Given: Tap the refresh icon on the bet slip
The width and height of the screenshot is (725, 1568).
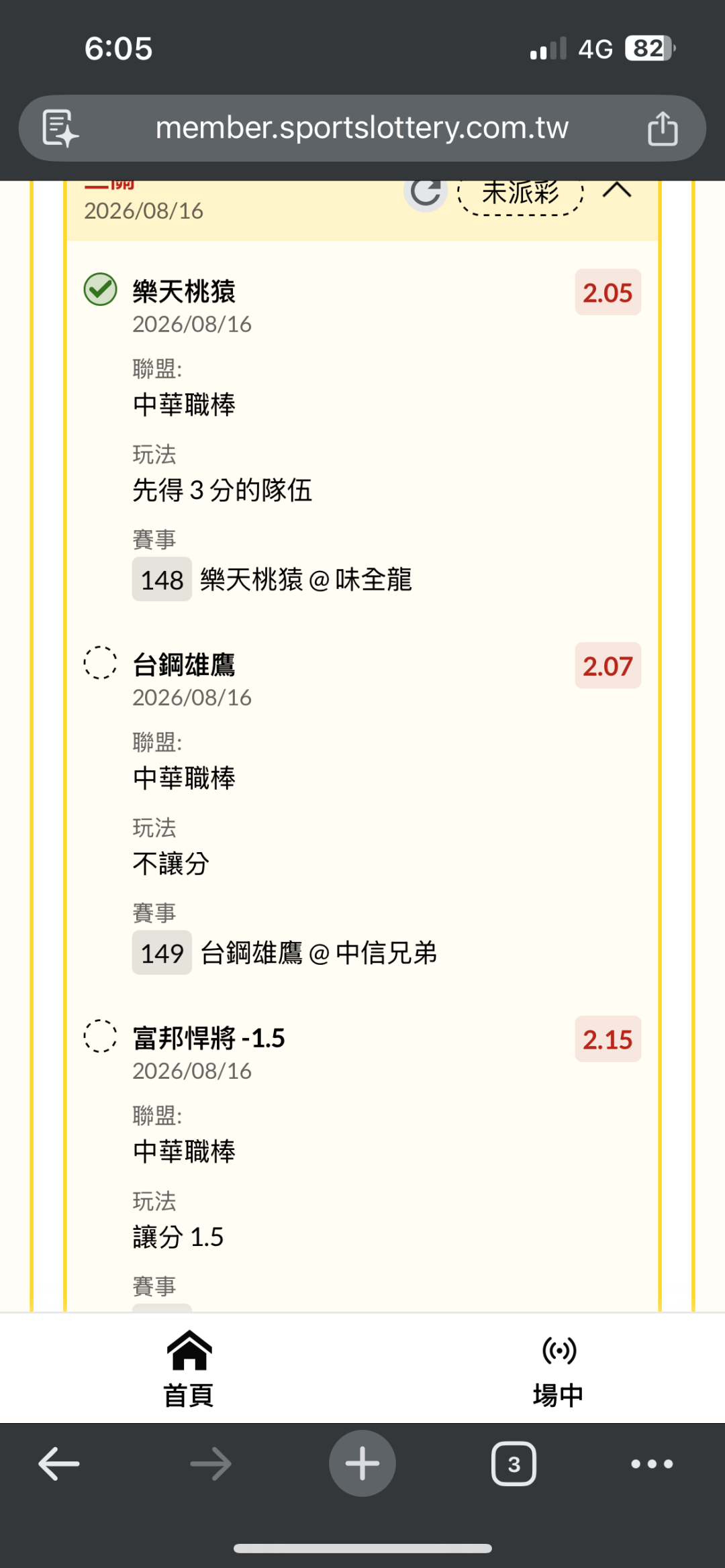Looking at the screenshot, I should 426,194.
